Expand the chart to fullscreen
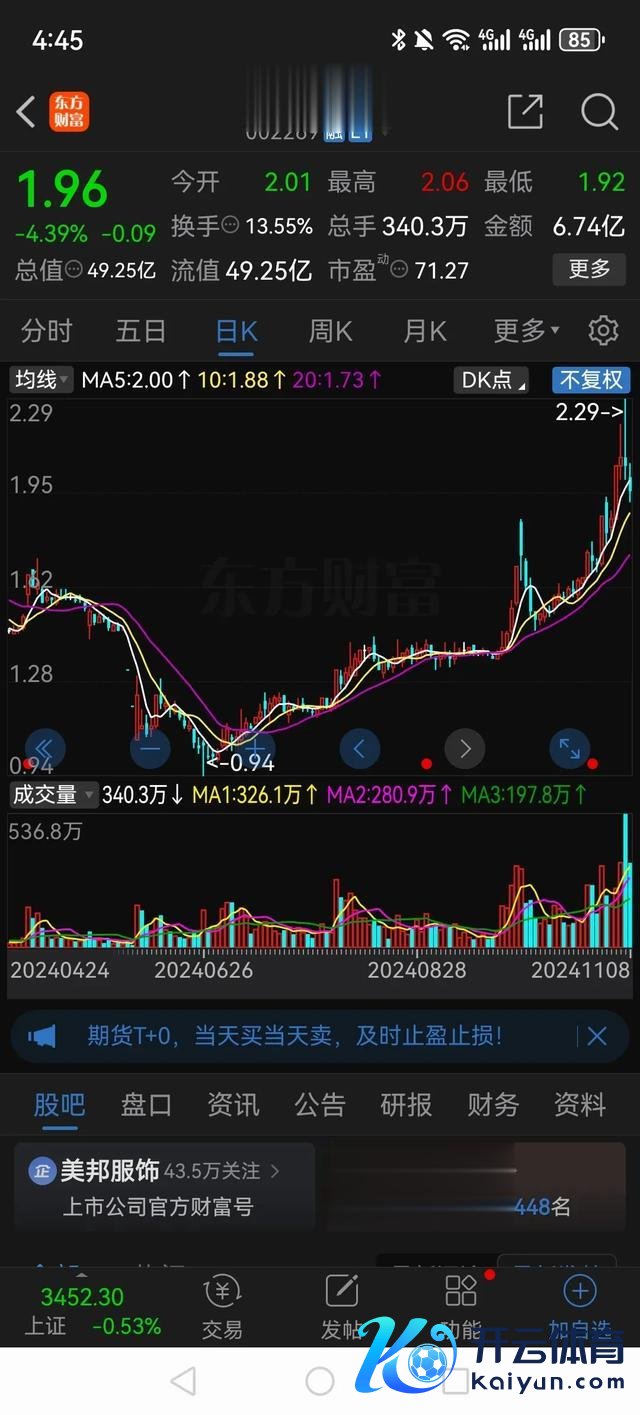Image resolution: width=640 pixels, height=1415 pixels. click(x=569, y=748)
